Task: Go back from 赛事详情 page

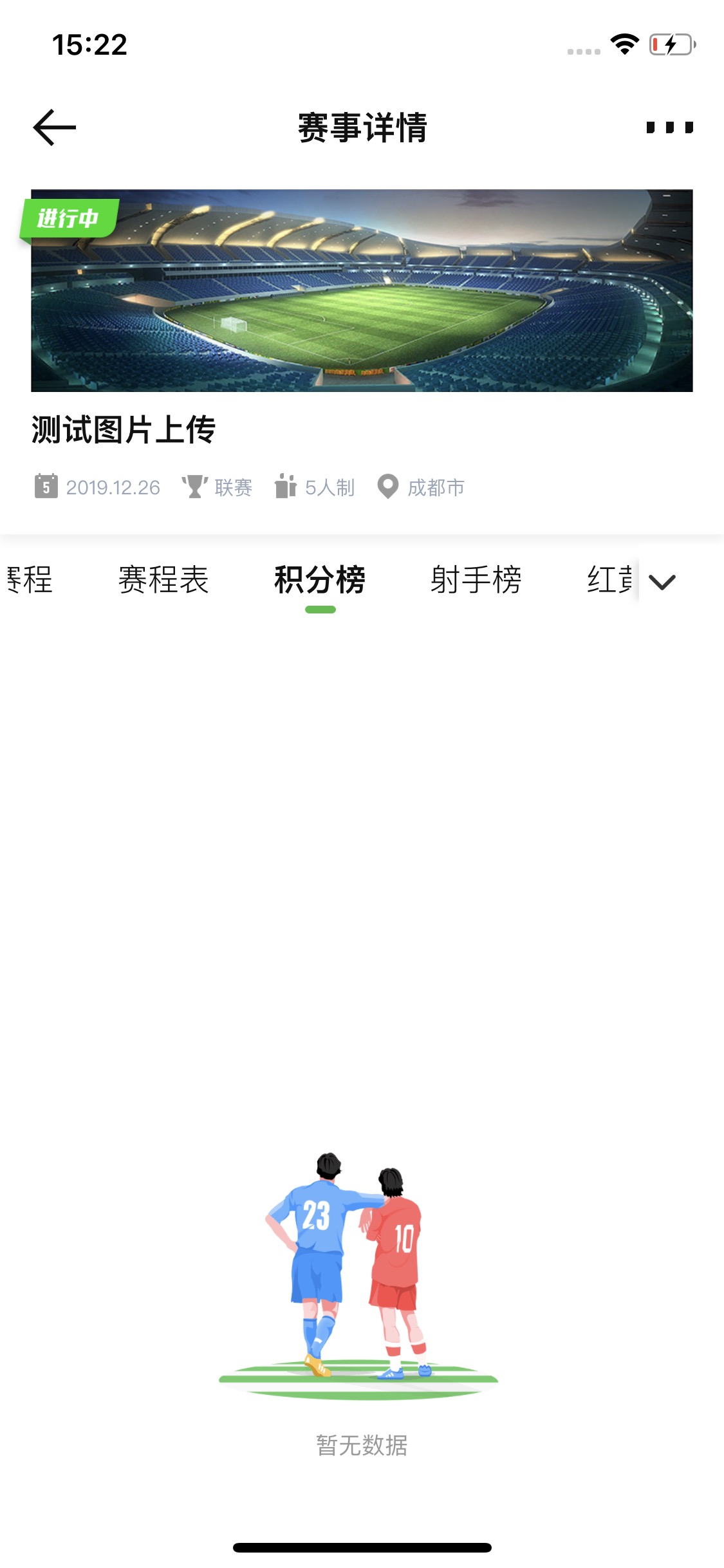Action: click(55, 127)
